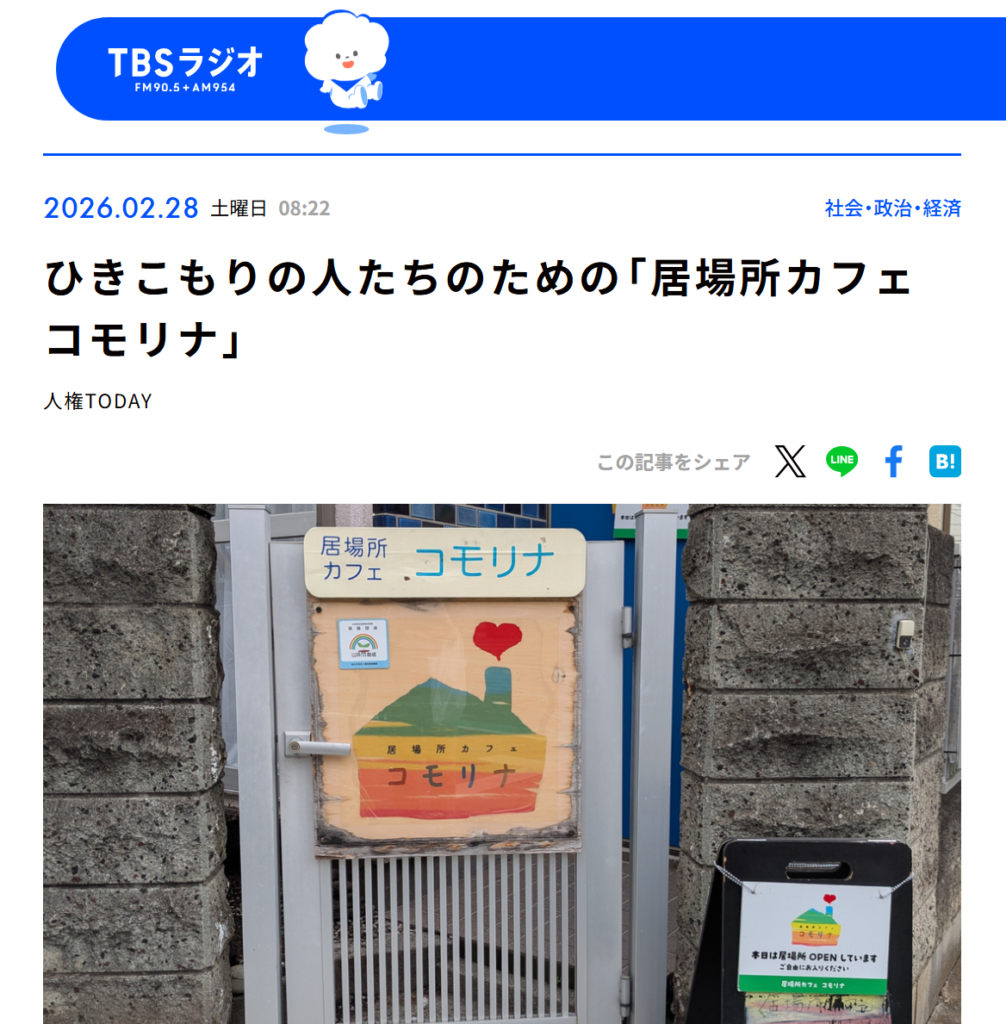Share this article on Facebook
Viewport: 1006px width, 1024px height.
click(894, 461)
